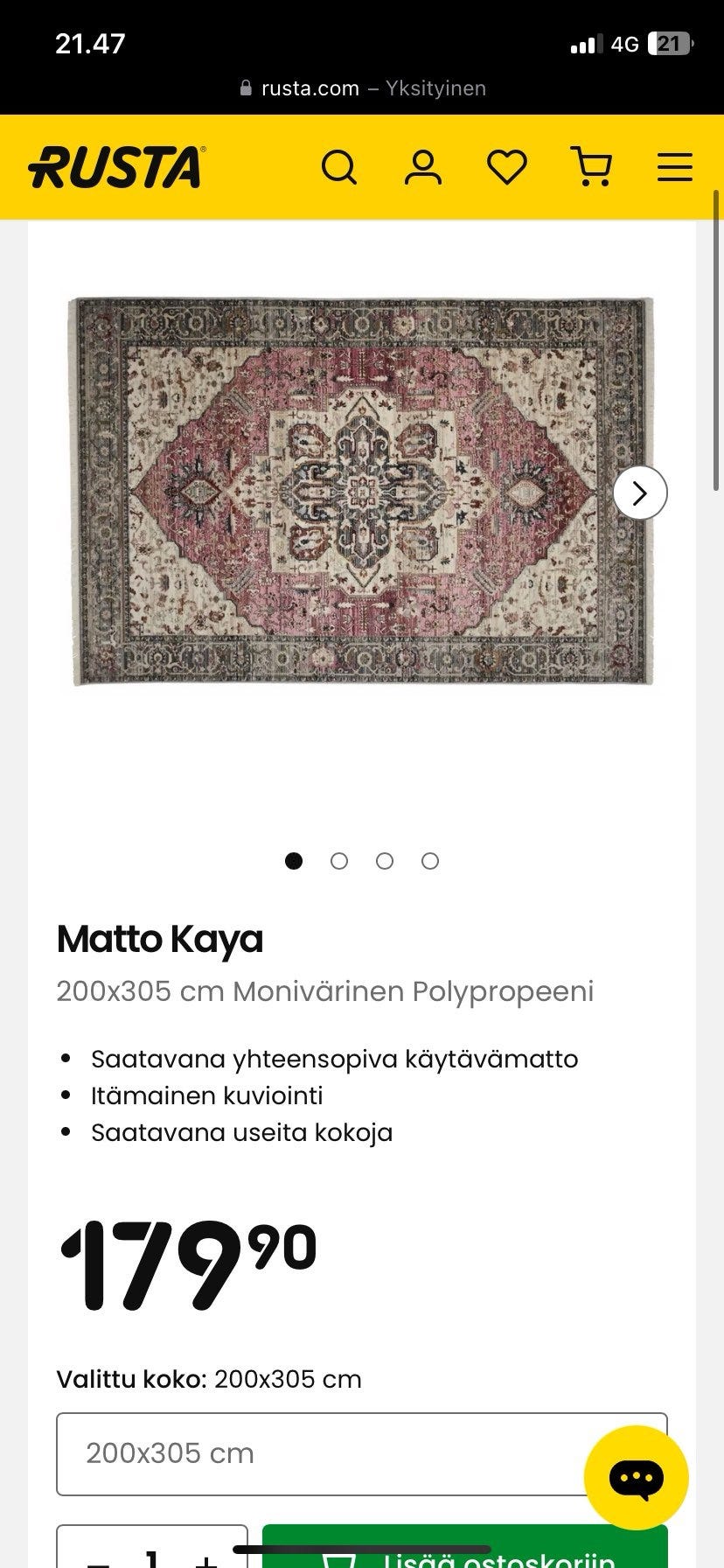The width and height of the screenshot is (724, 1568).
Task: Select the third carousel dot
Action: click(385, 861)
